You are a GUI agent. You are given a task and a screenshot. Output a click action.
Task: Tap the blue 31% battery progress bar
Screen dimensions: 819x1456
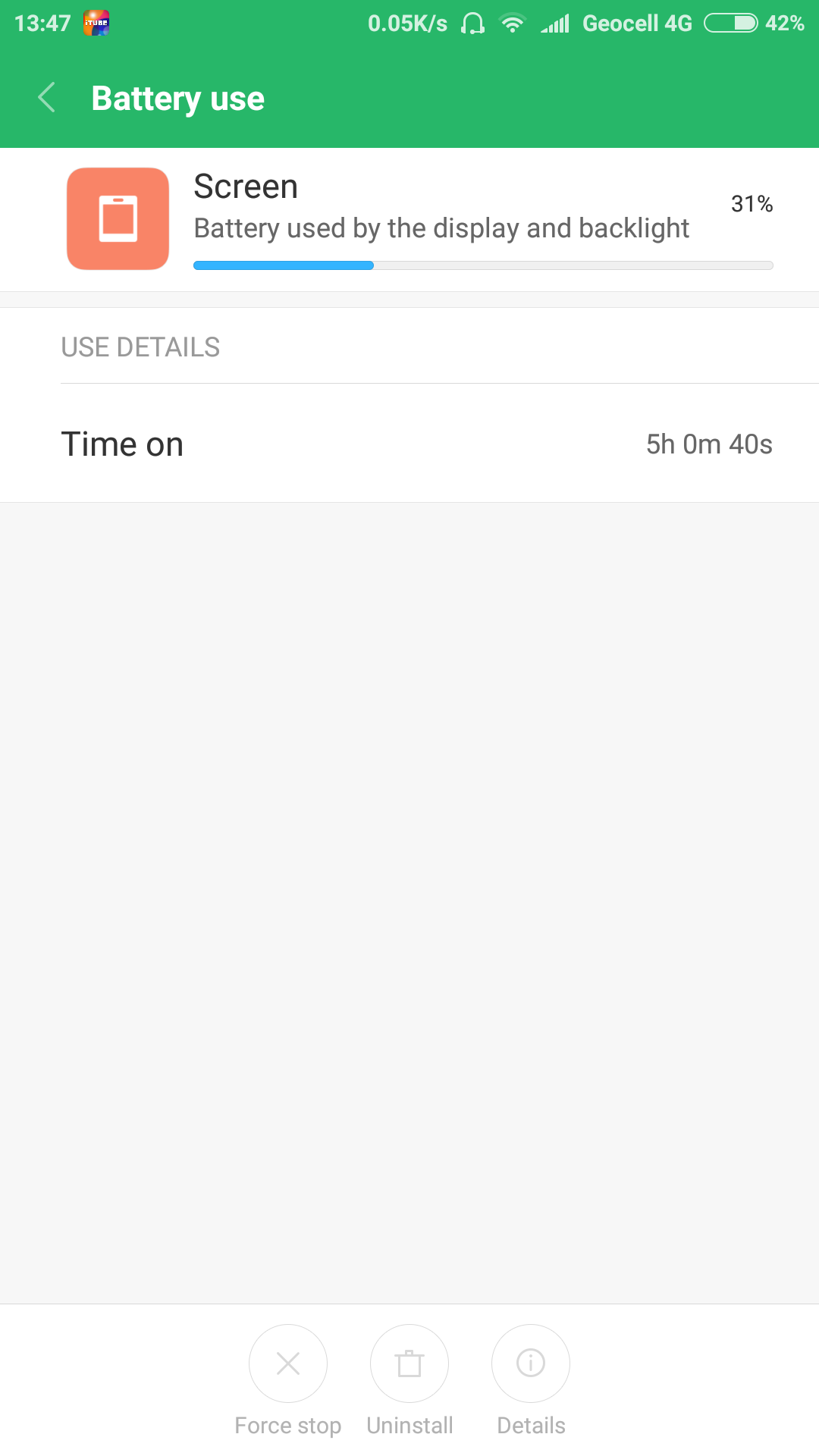(283, 265)
